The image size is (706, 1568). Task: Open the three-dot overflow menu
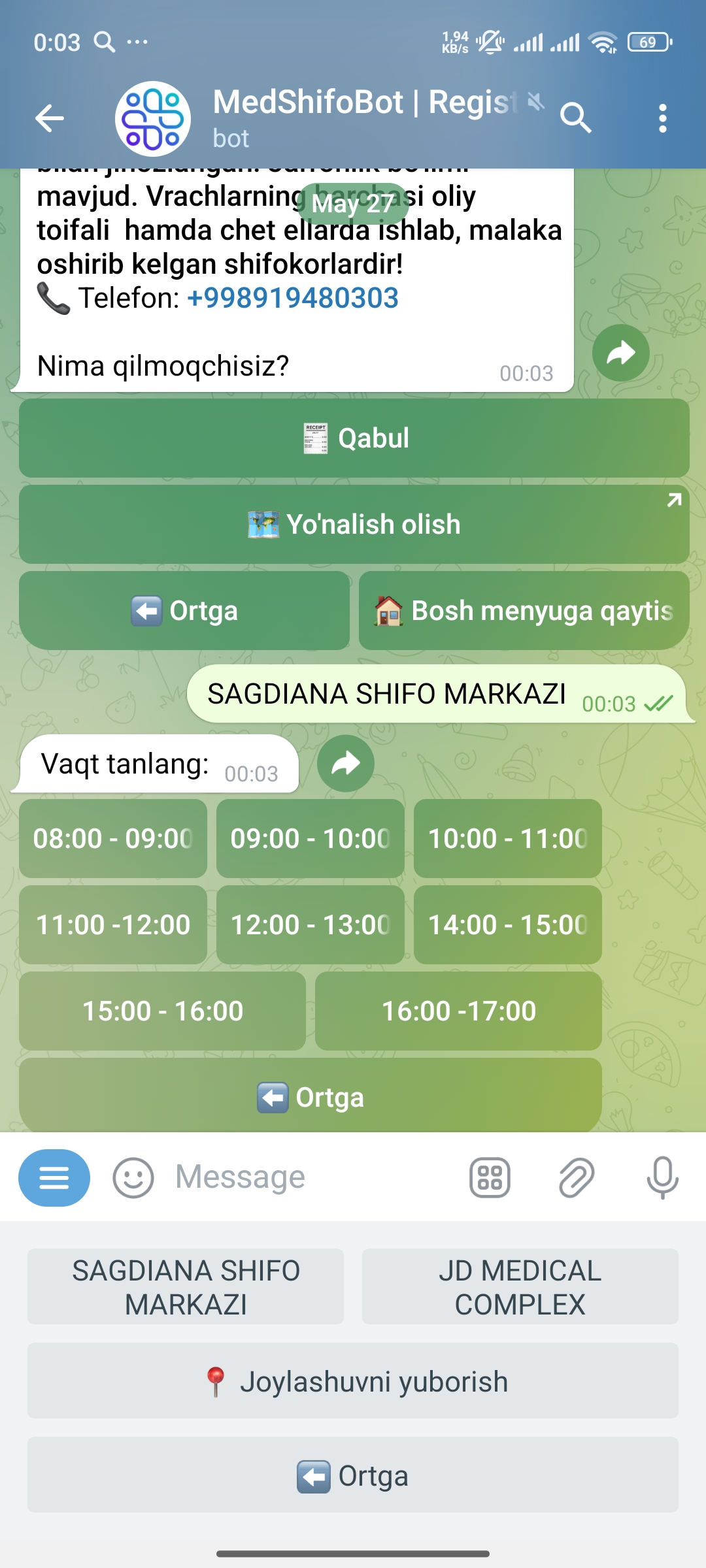click(x=663, y=118)
